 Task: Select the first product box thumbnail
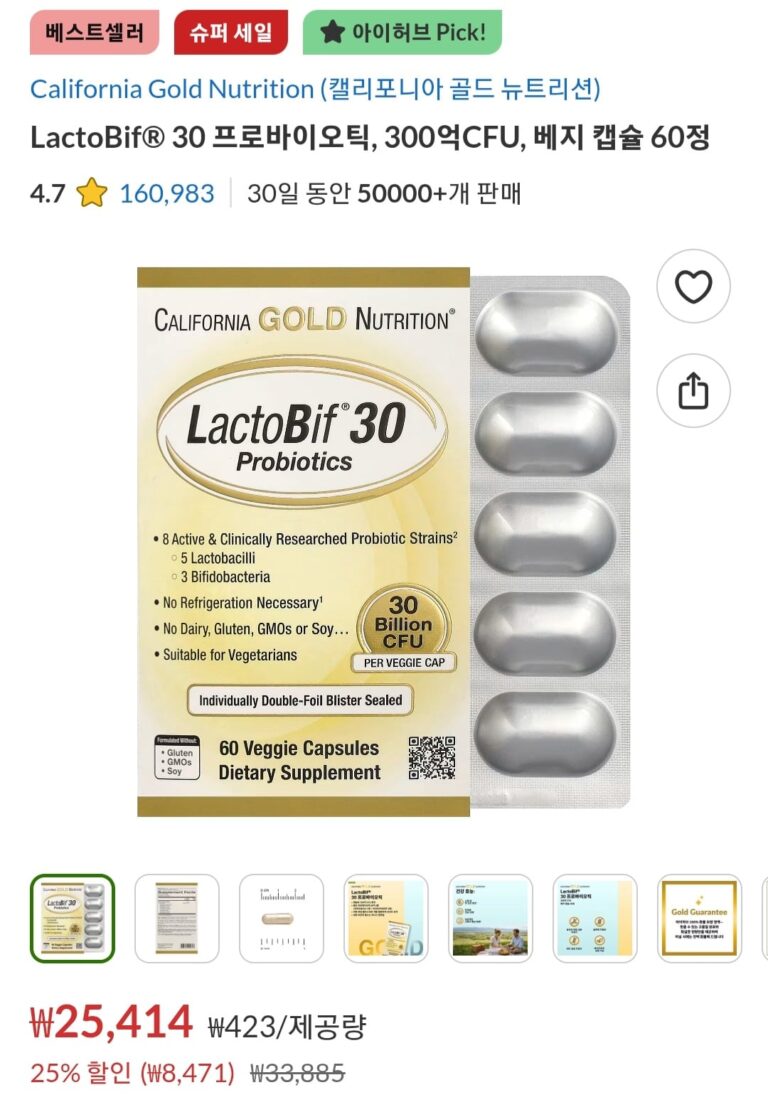(72, 918)
